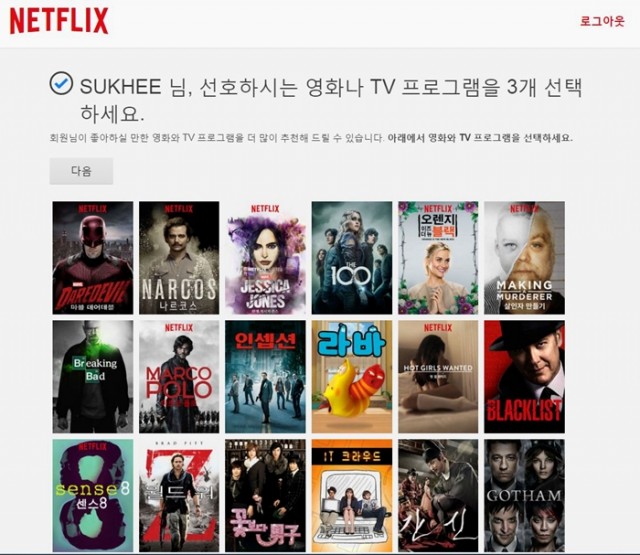
Task: Select the Daredevil poster
Action: tap(92, 258)
